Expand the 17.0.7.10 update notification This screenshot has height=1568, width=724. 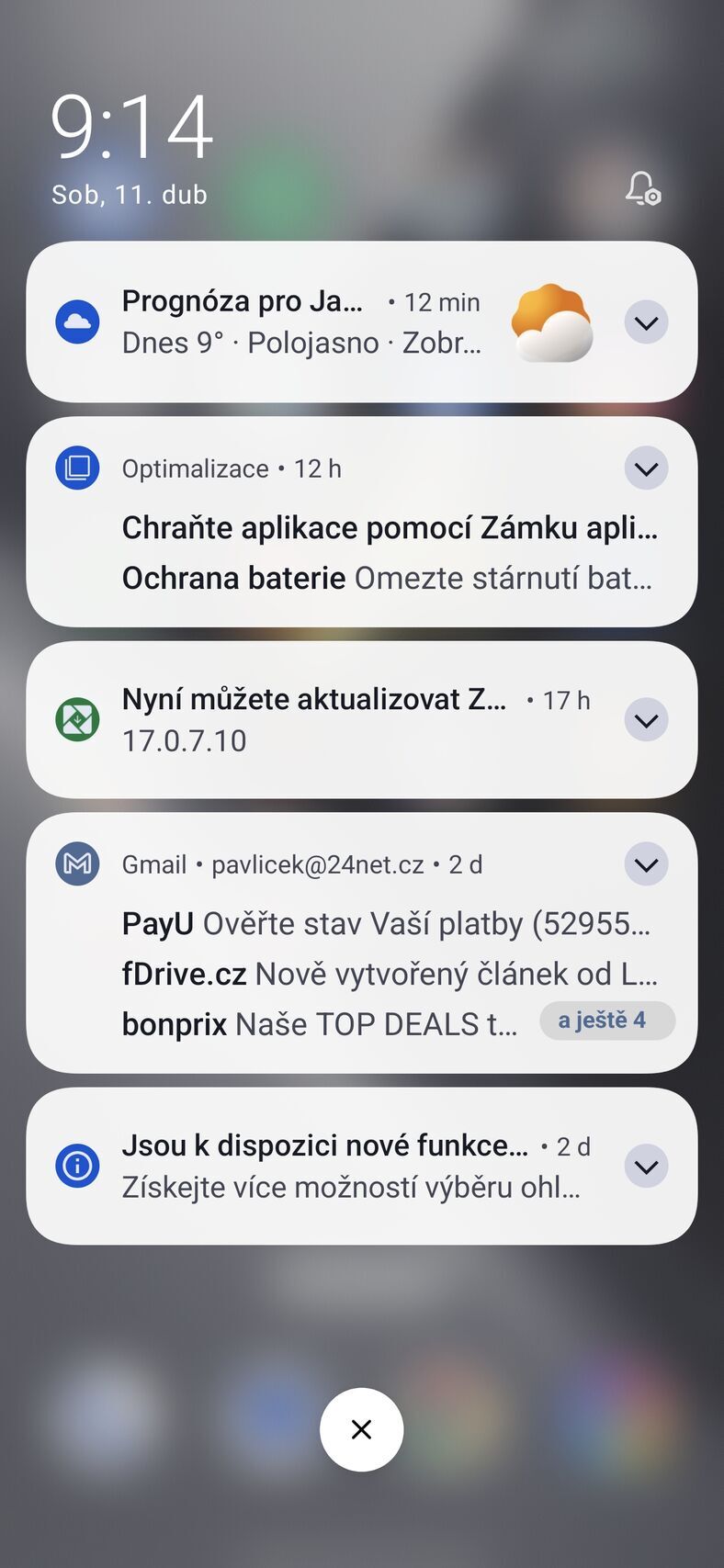pyautogui.click(x=646, y=720)
